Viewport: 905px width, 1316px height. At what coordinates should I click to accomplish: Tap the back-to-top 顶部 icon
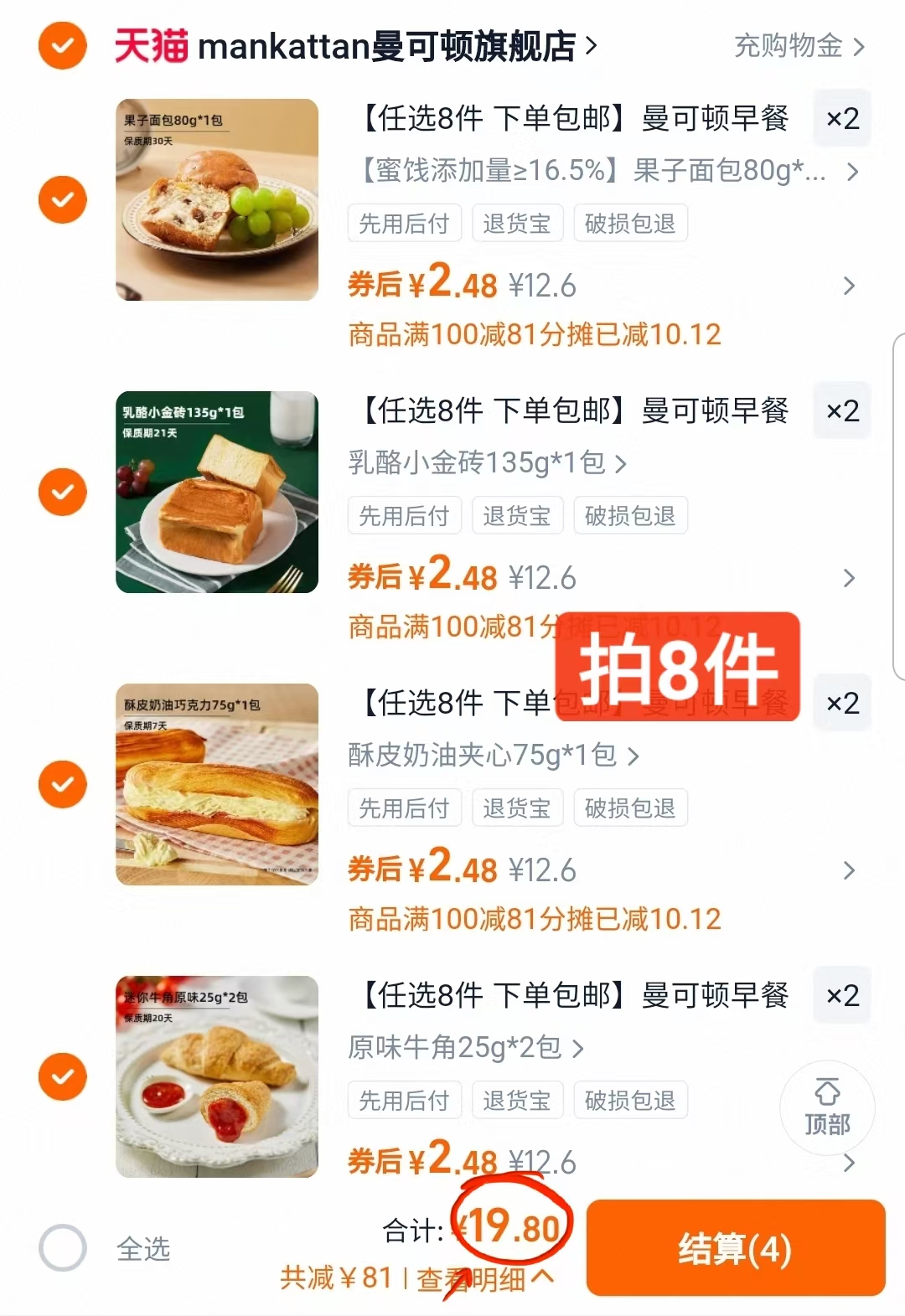827,1107
